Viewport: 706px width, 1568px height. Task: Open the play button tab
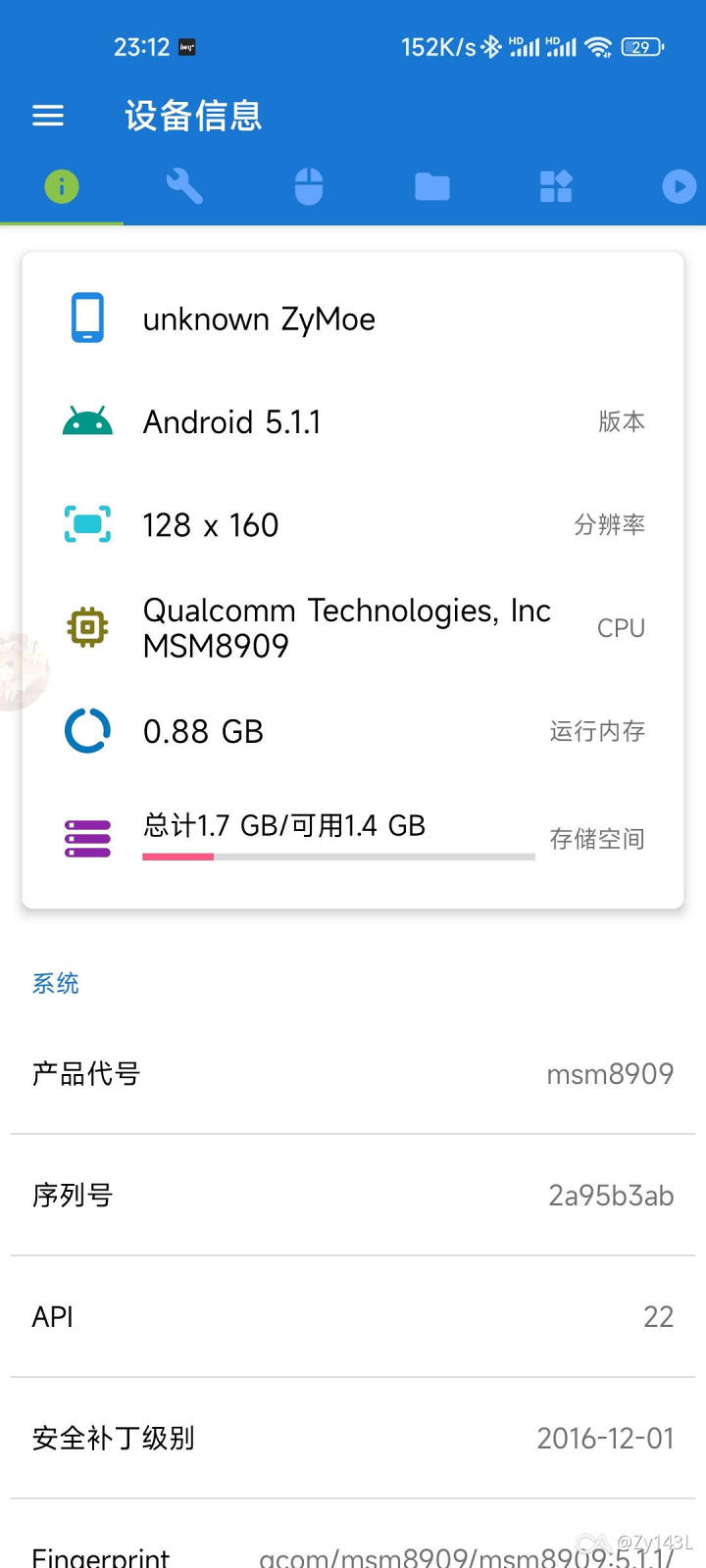[679, 186]
